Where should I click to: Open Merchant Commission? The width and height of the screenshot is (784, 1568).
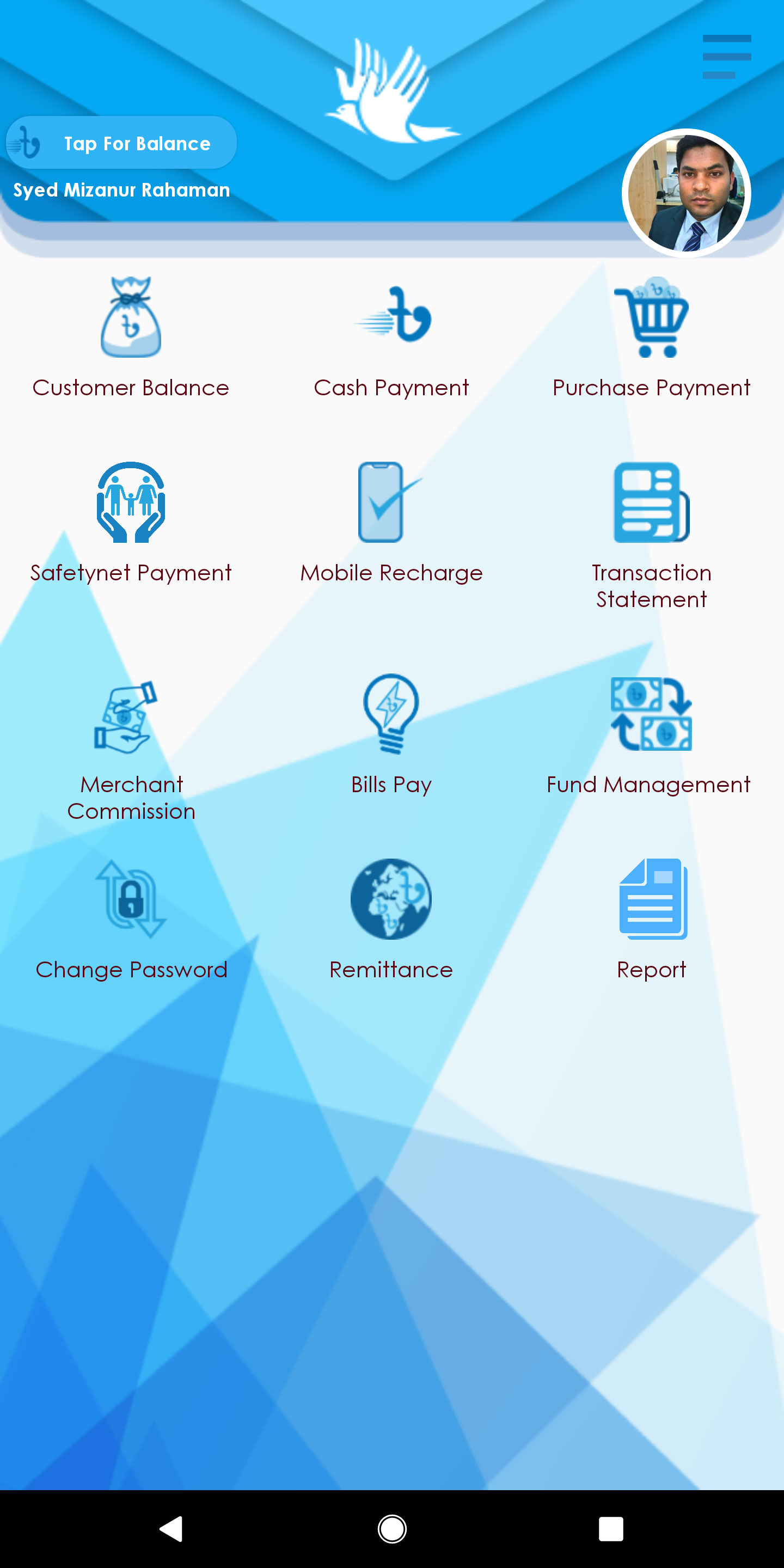tap(131, 748)
